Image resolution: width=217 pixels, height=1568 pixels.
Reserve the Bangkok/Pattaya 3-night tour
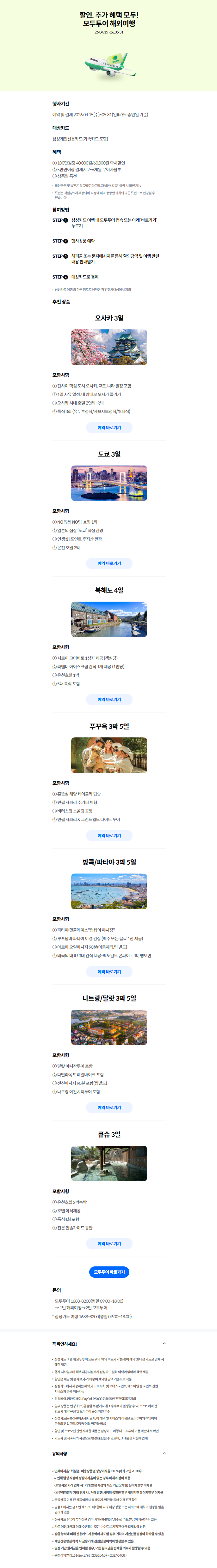coord(109,971)
